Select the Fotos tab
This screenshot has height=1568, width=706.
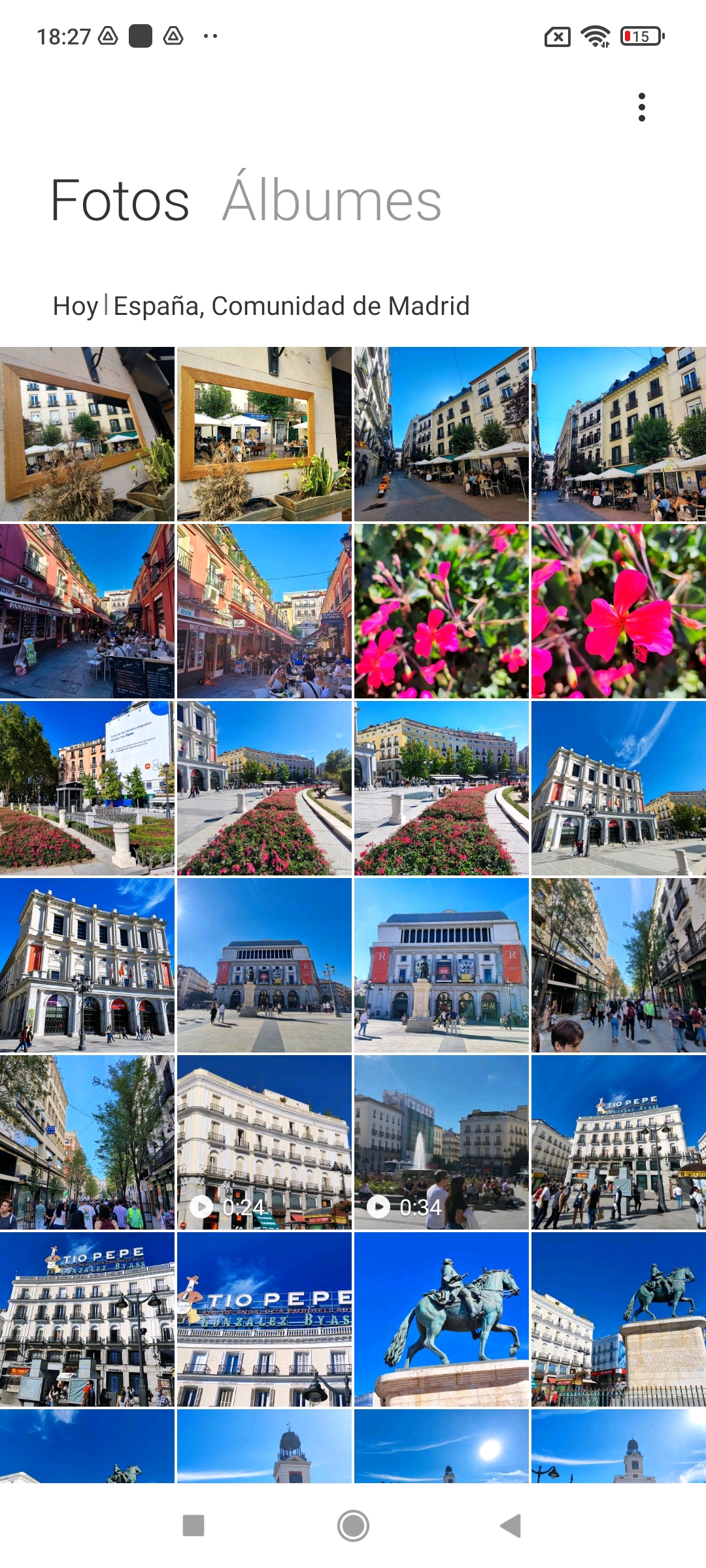click(120, 200)
